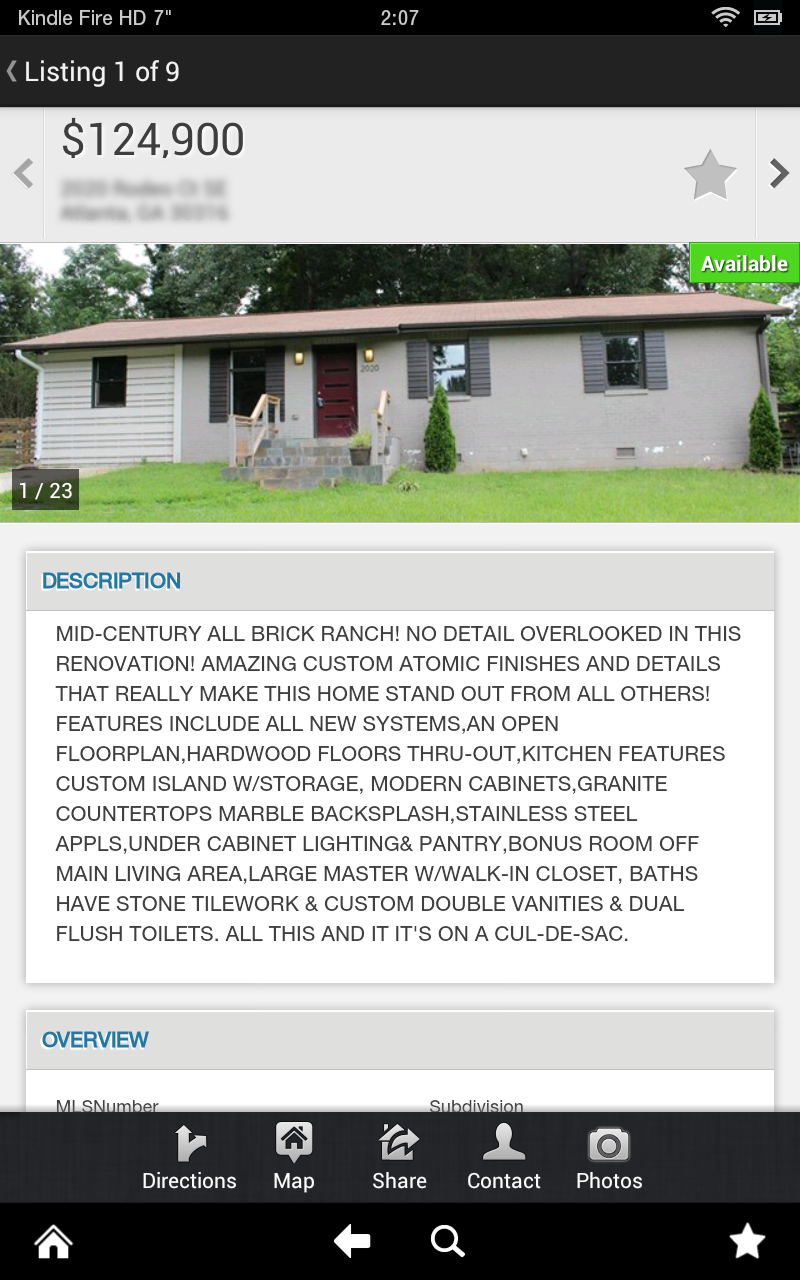The height and width of the screenshot is (1280, 800).
Task: Get directions to this property
Action: [189, 1158]
